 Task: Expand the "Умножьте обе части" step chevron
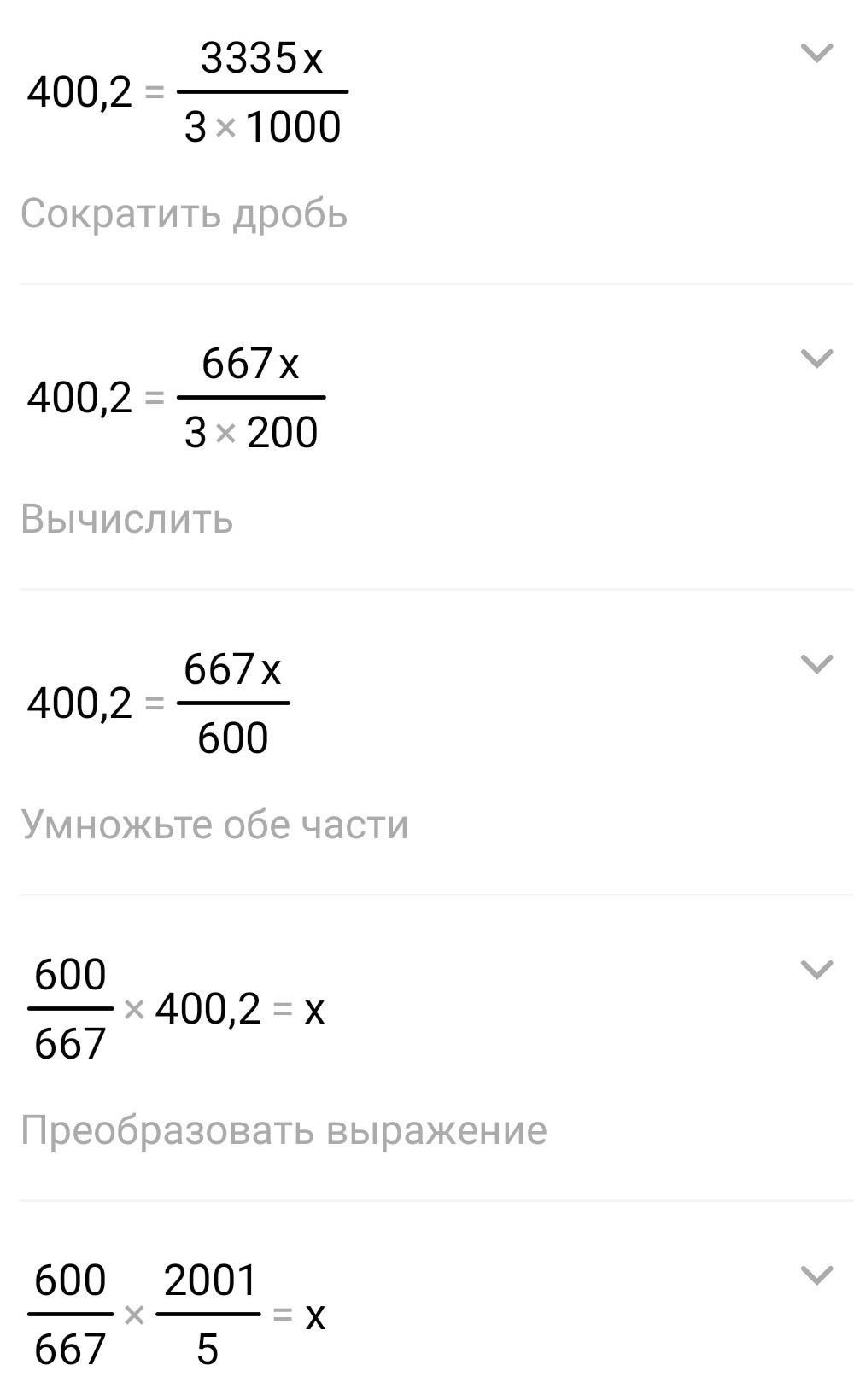(x=816, y=664)
